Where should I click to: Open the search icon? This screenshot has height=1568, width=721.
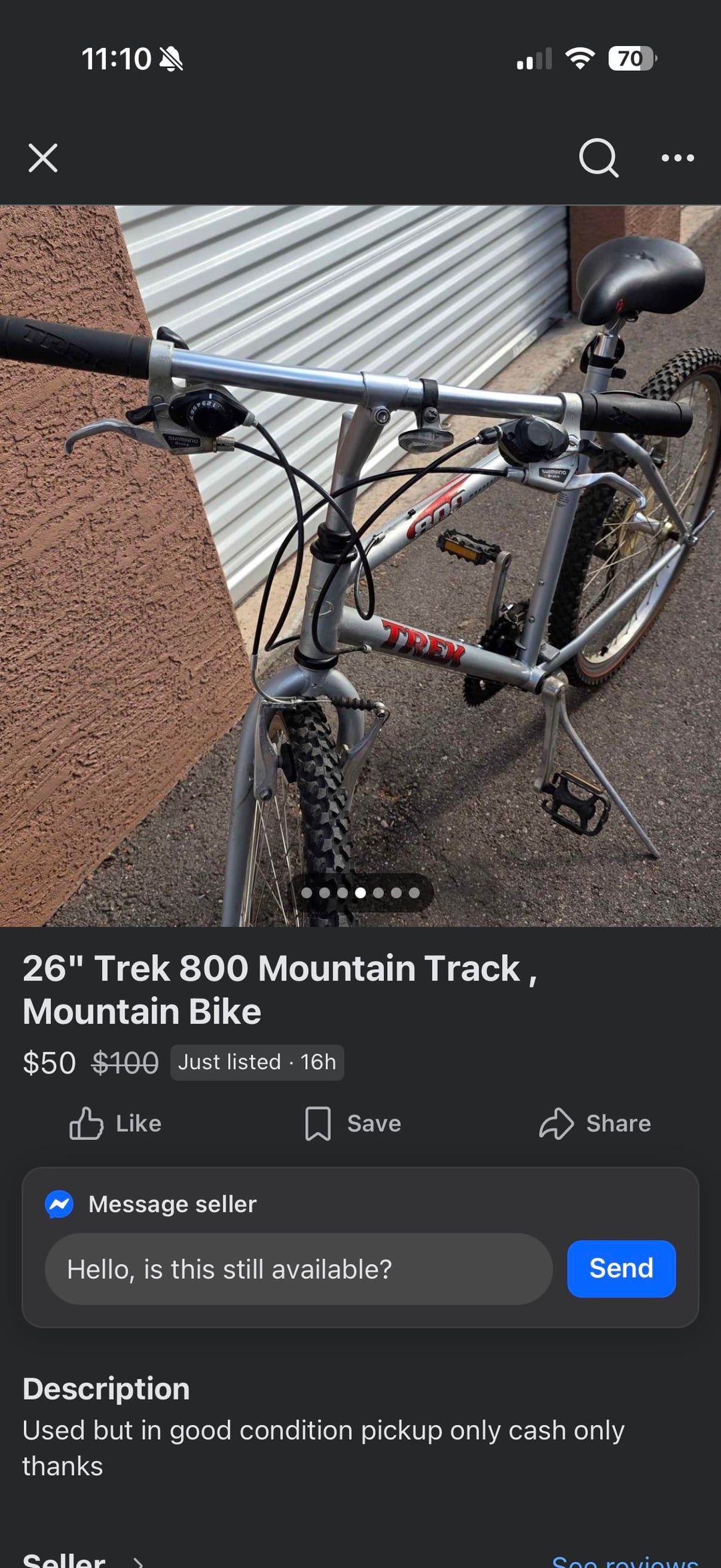pos(598,158)
